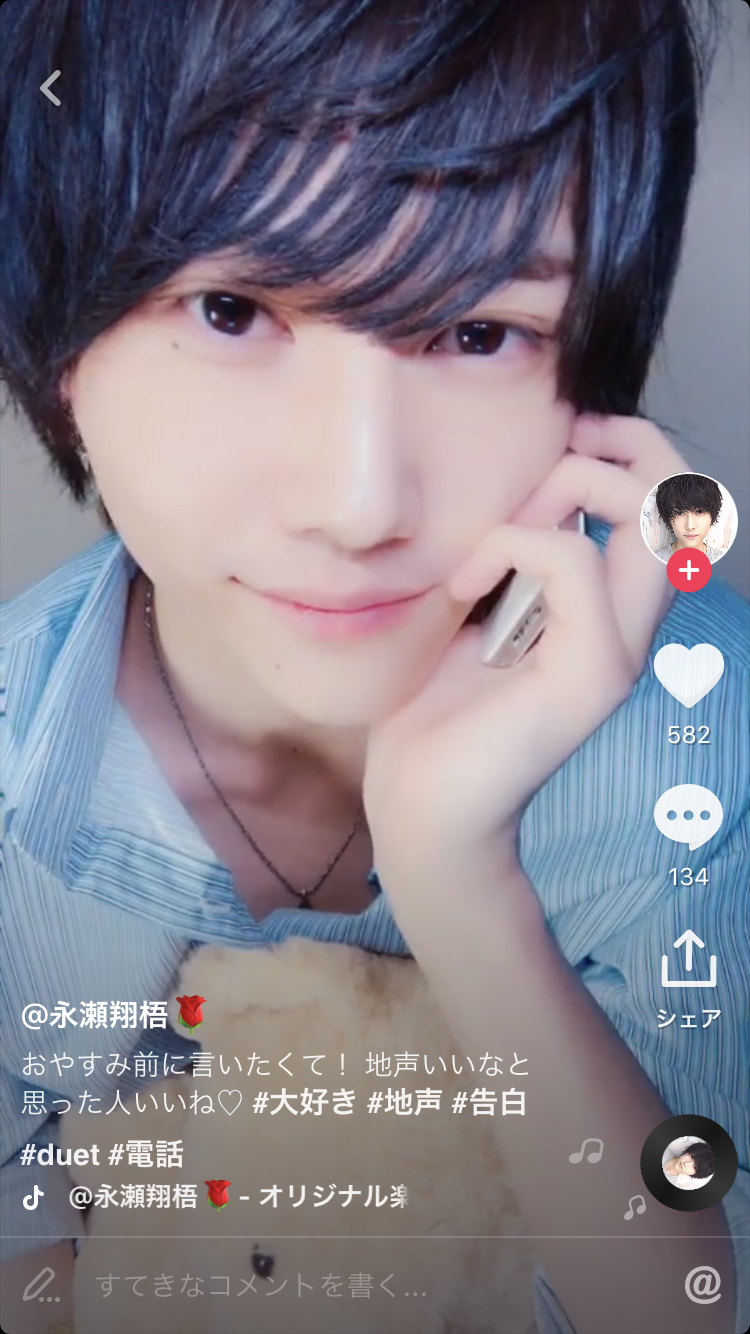Image resolution: width=750 pixels, height=1334 pixels.
Task: Open the creator's profile picture
Action: 688,518
